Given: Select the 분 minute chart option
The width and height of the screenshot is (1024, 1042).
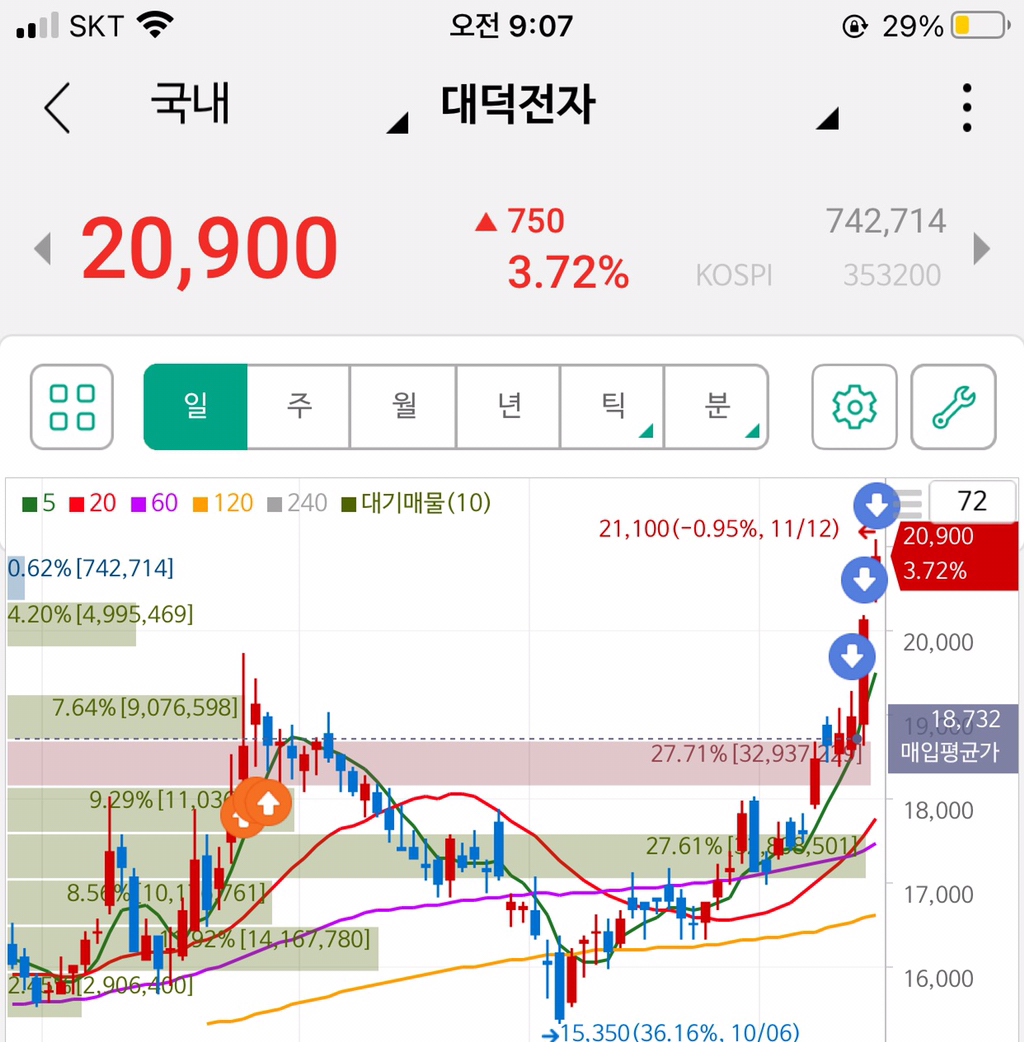Looking at the screenshot, I should click(x=716, y=407).
